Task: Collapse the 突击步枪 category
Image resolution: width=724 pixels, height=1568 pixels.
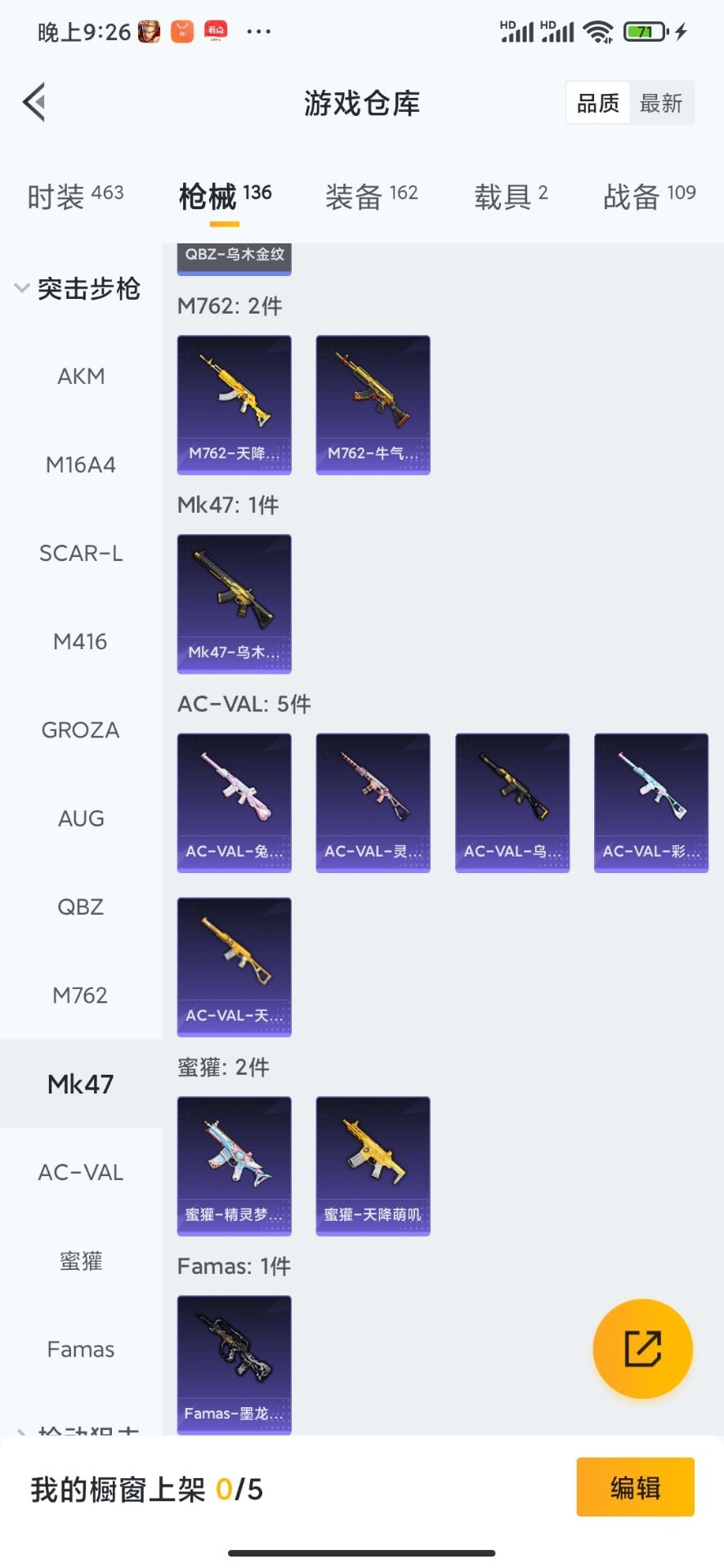Action: tap(78, 288)
